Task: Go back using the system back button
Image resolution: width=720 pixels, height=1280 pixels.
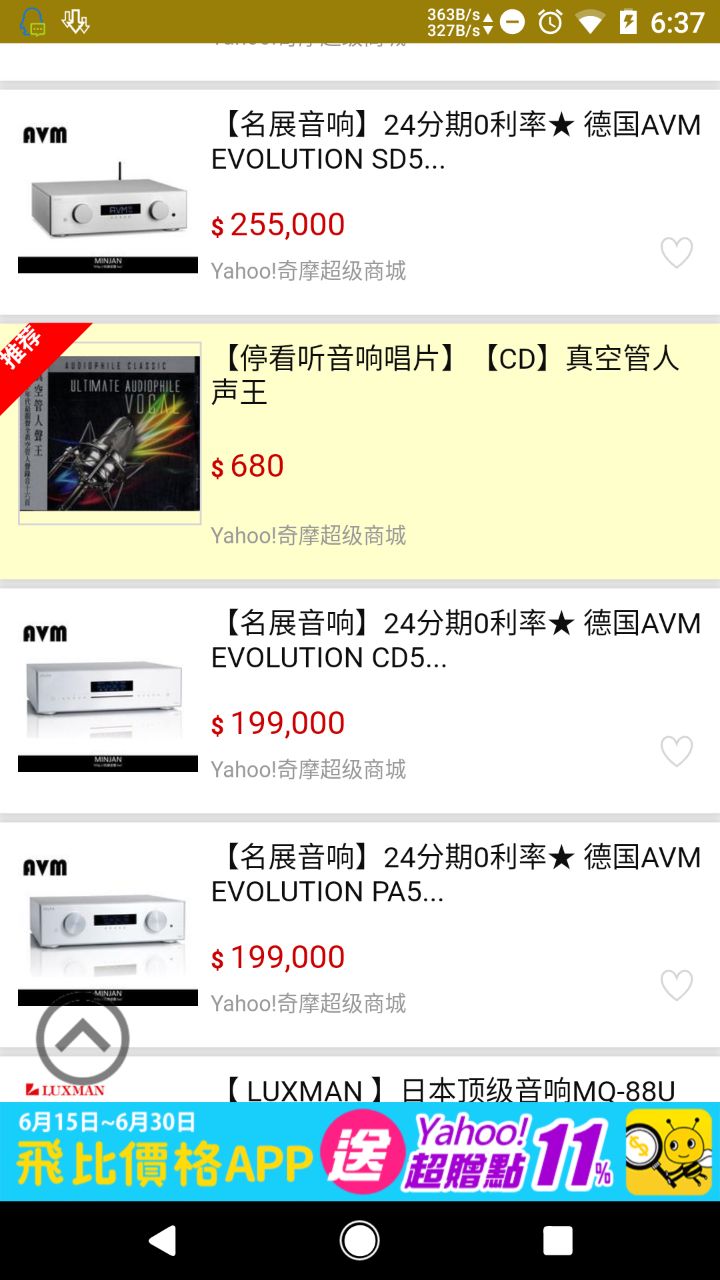Action: point(162,1241)
